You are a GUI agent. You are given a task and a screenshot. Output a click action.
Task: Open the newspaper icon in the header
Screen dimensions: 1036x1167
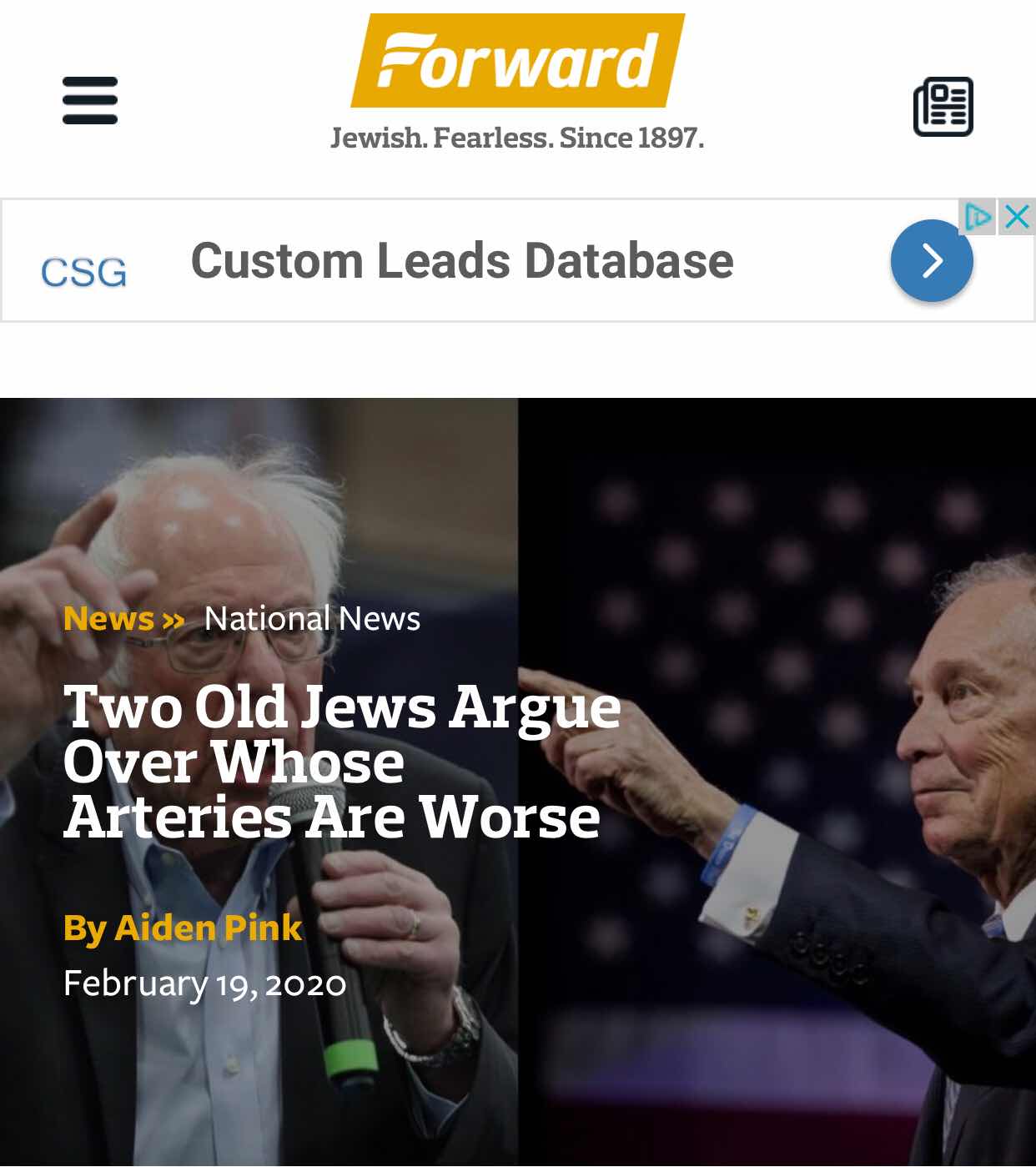coord(943,107)
